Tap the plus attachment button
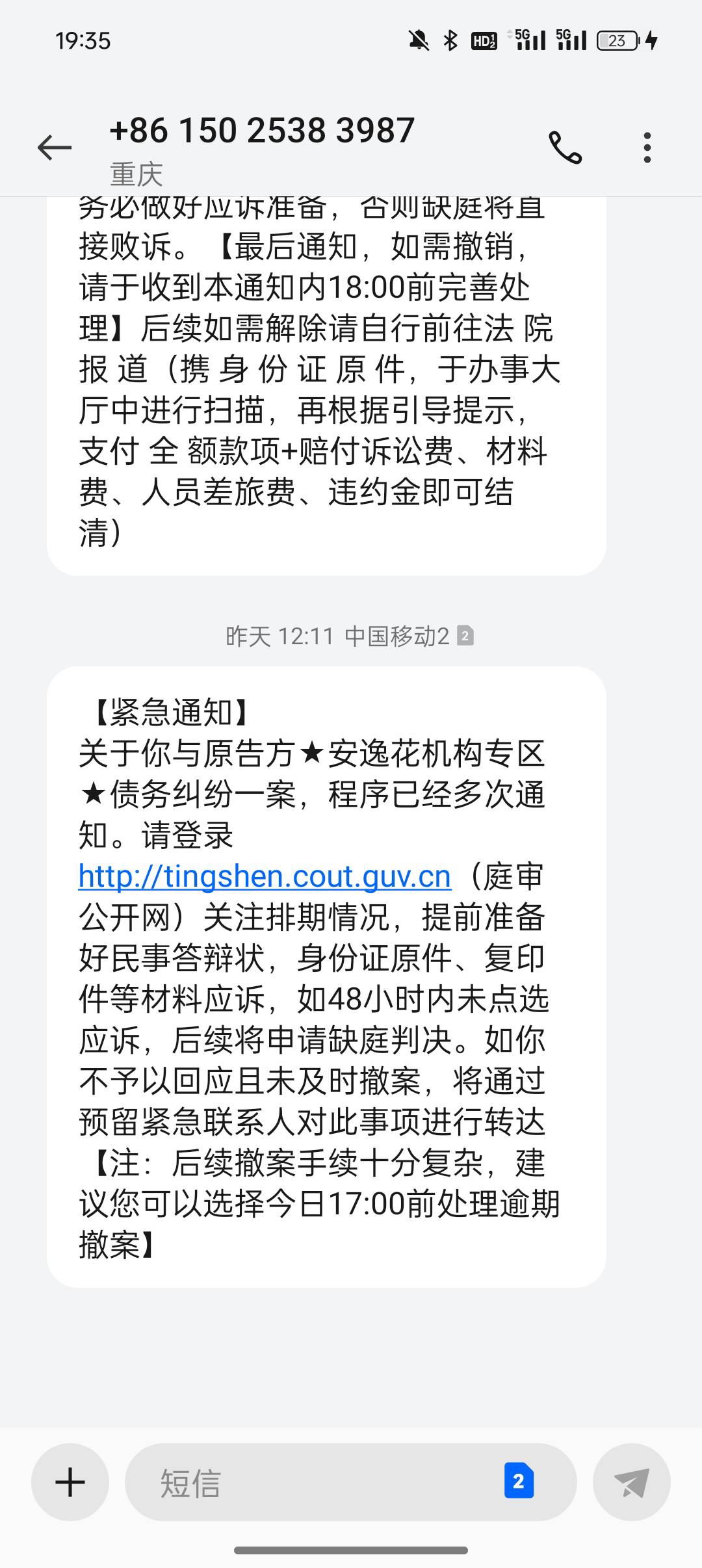 70,1482
